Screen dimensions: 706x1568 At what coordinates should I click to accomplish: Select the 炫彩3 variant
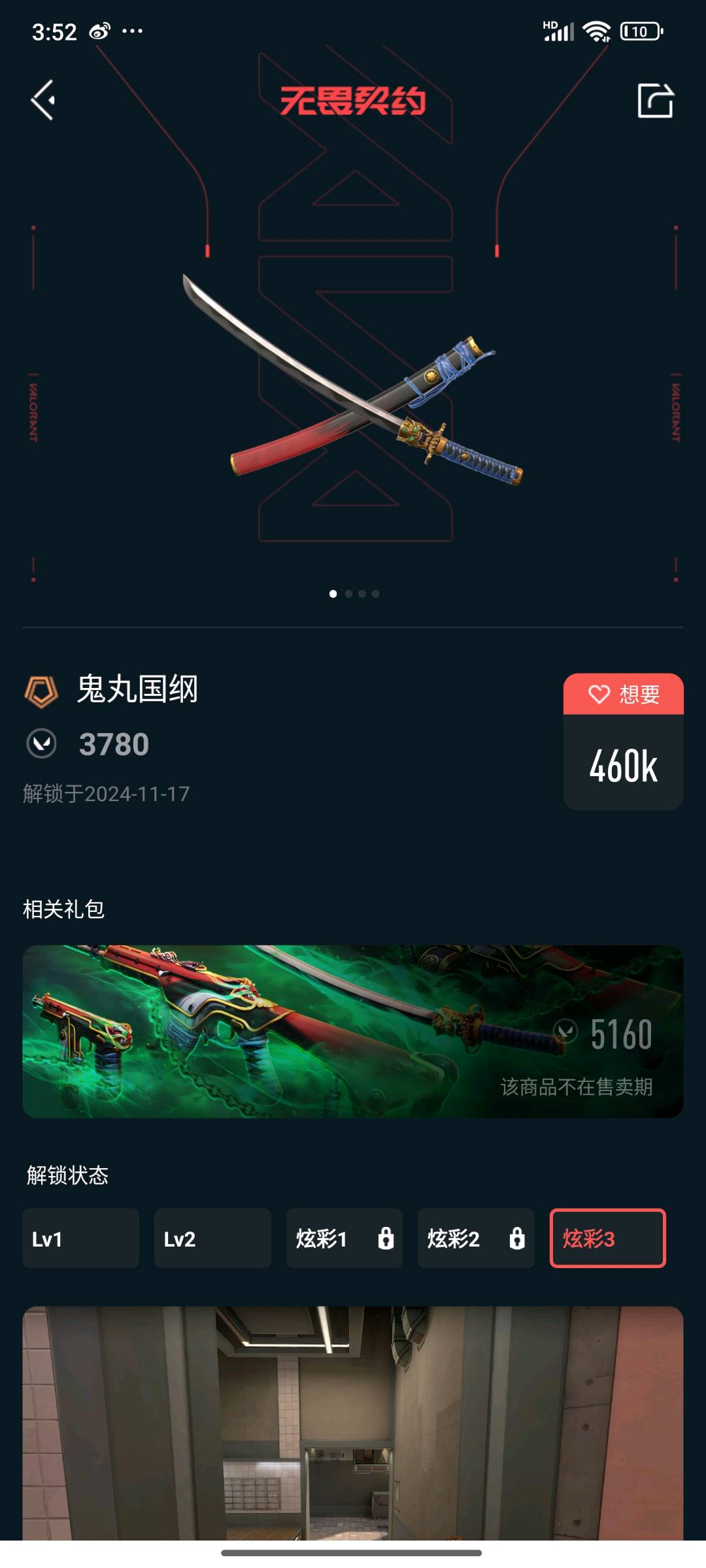607,1238
